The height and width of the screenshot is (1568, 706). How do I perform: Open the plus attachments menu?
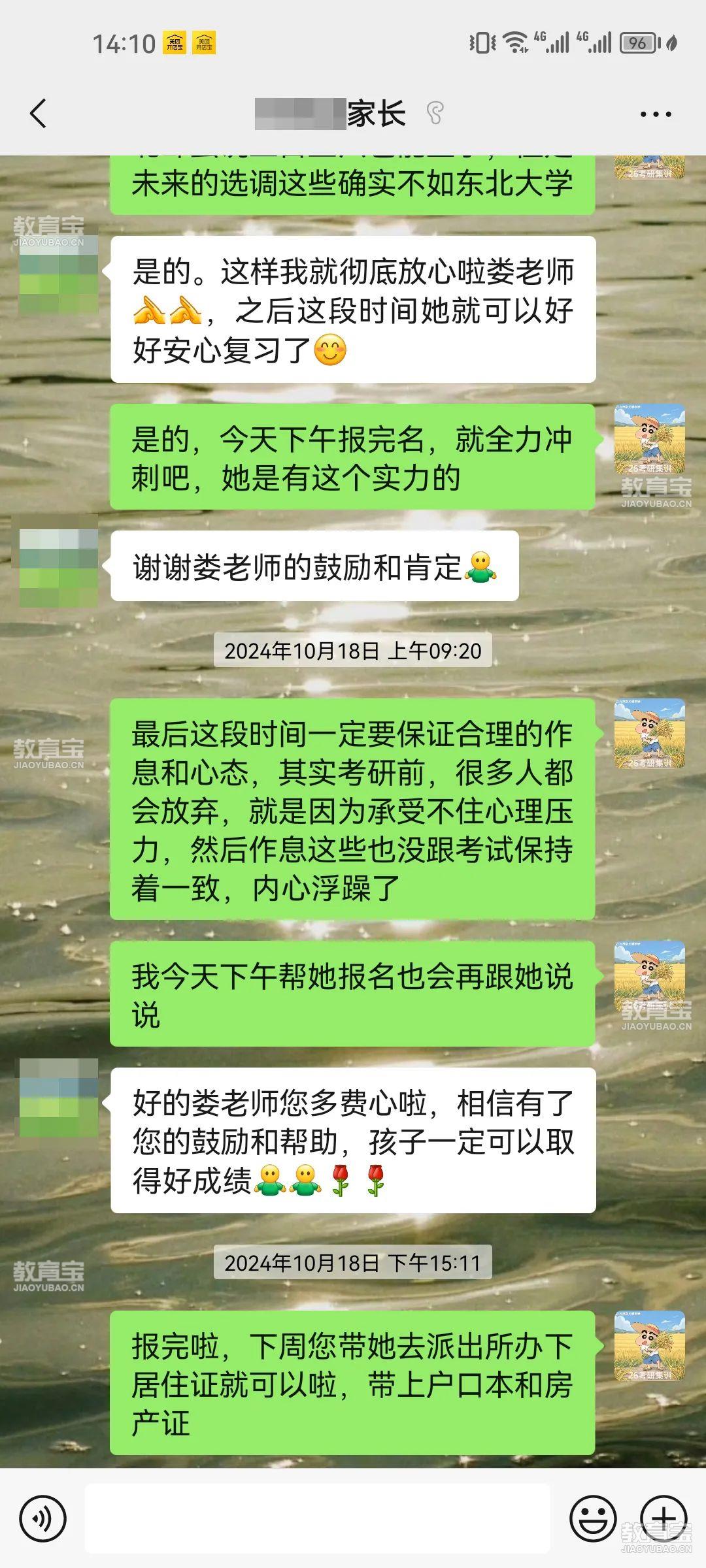[663, 1517]
